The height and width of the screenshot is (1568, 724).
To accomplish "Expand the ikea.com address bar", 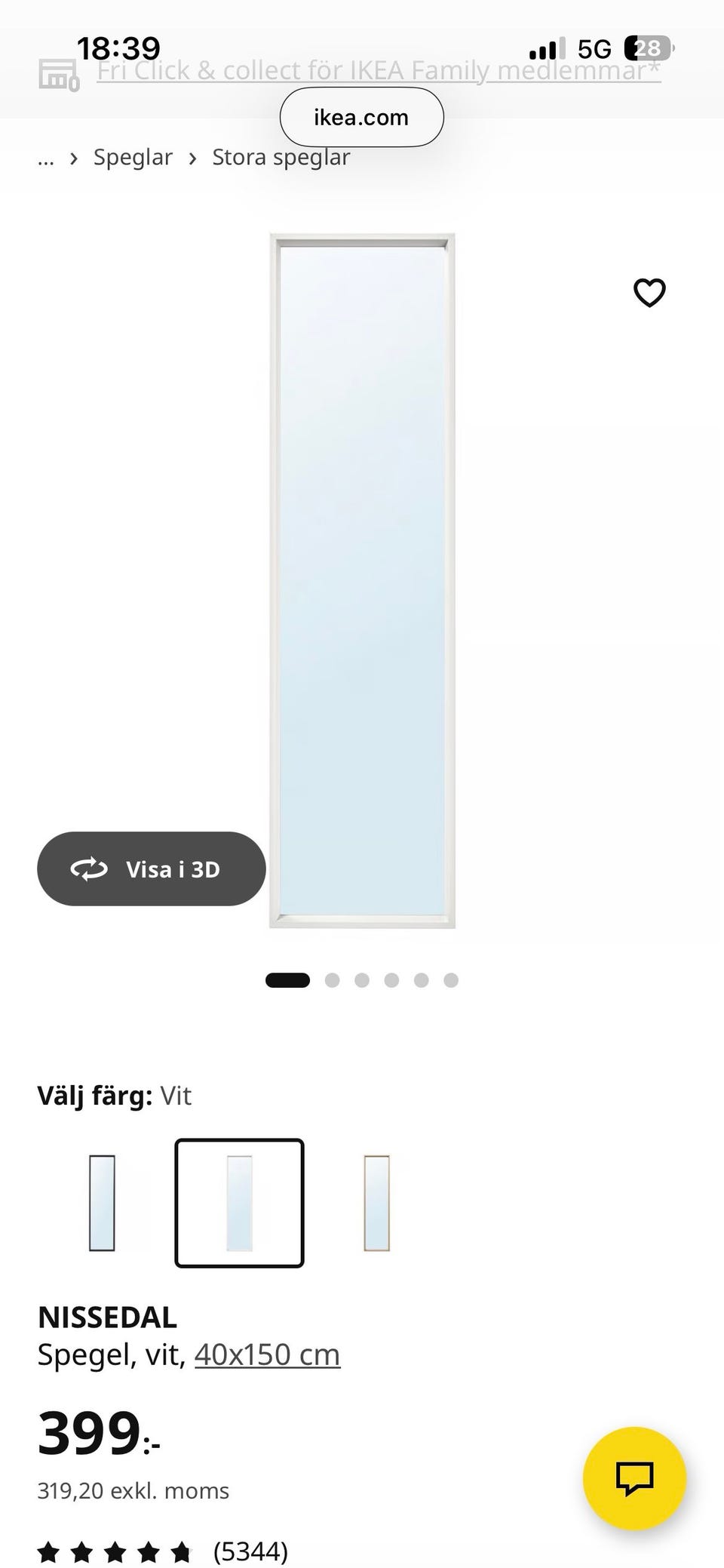I will click(361, 117).
